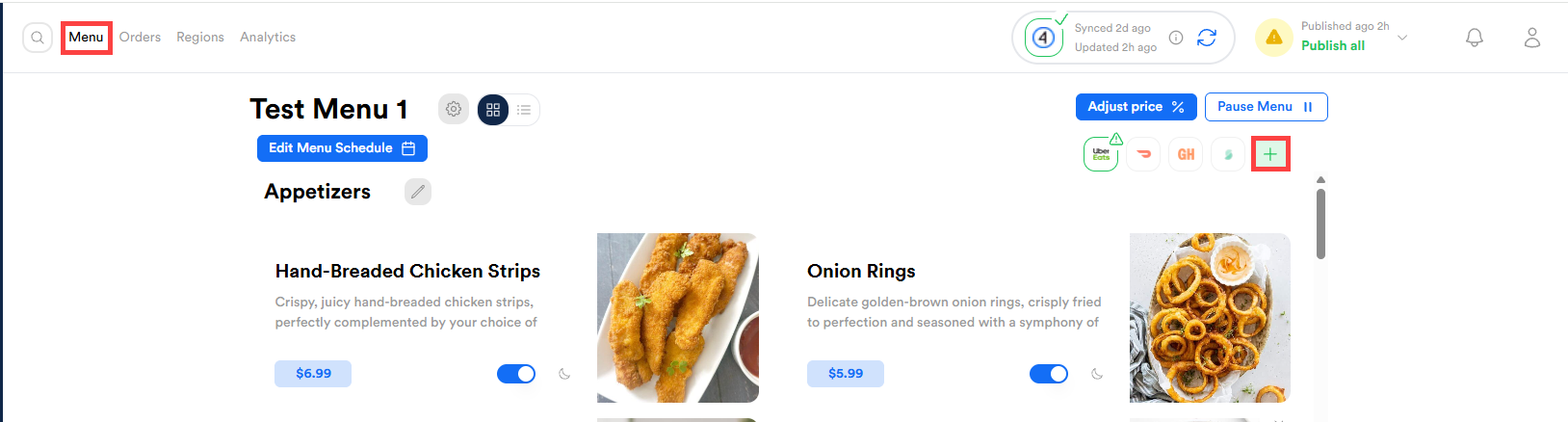This screenshot has width=1568, height=422.
Task: Add a new delivery platform
Action: click(1270, 154)
